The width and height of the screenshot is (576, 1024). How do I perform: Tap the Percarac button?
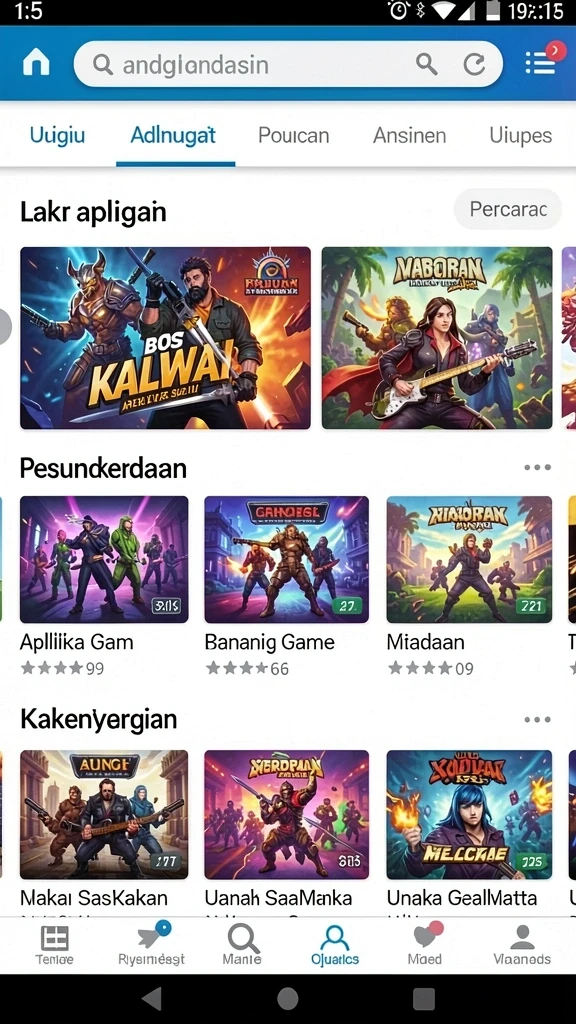(x=507, y=209)
